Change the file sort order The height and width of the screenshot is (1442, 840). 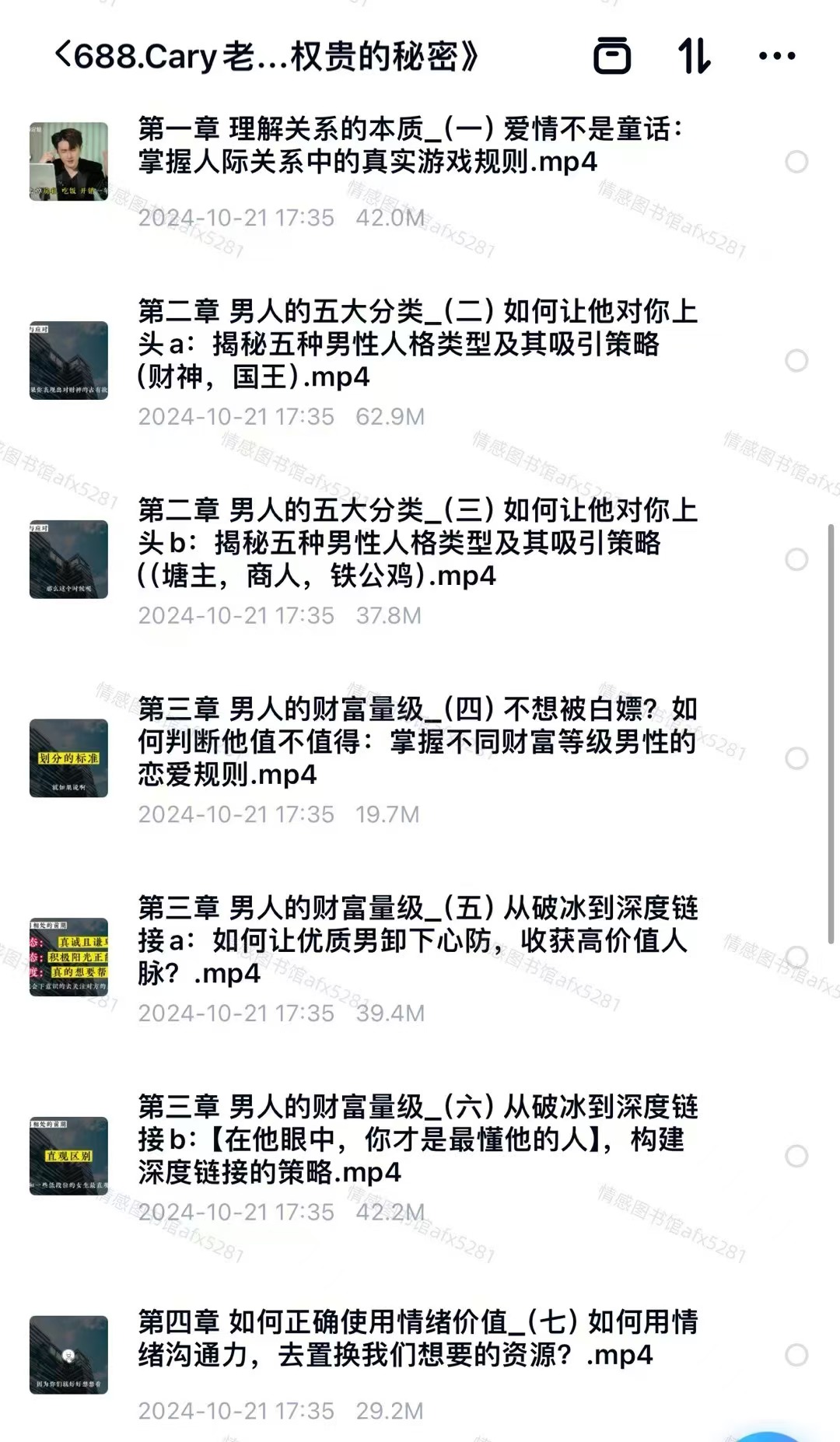[x=694, y=56]
